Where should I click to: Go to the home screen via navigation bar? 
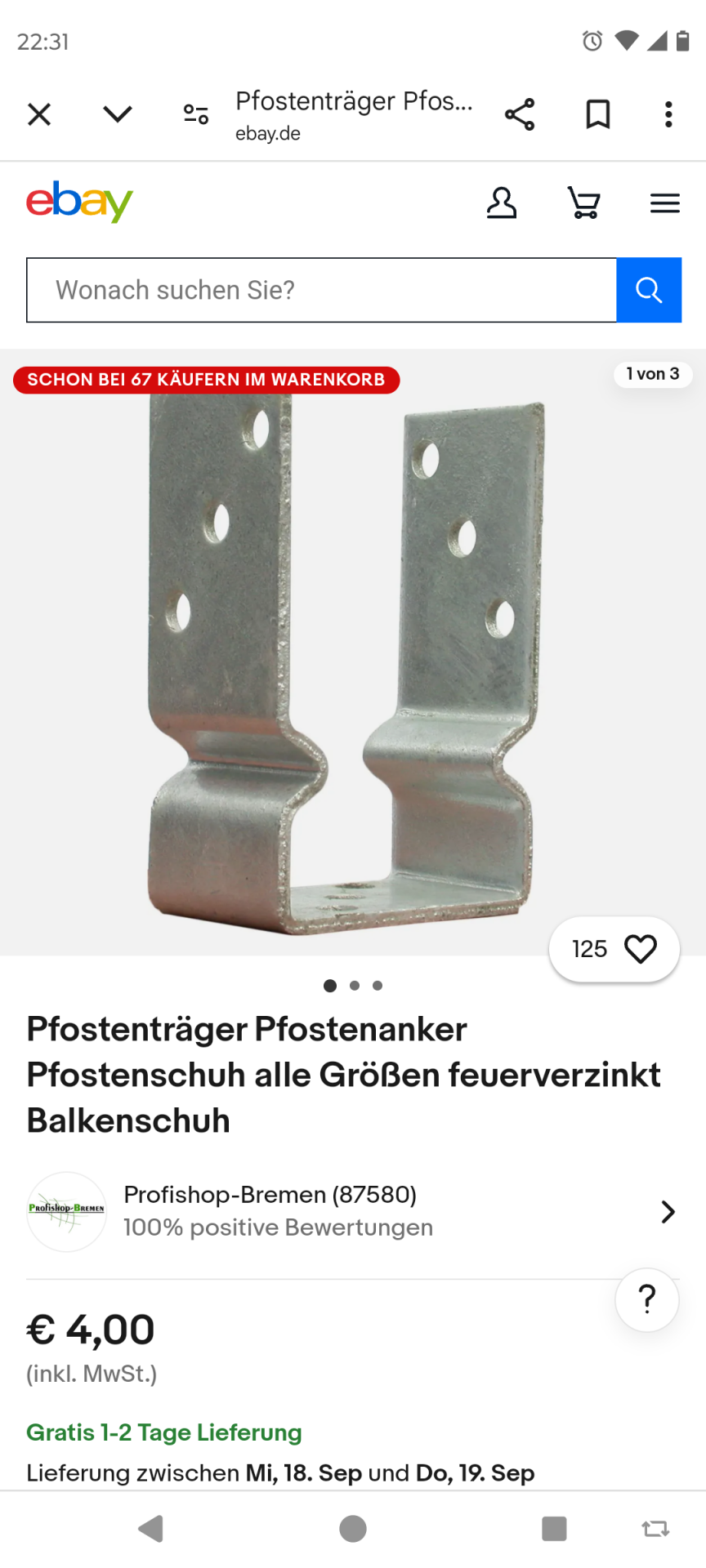(353, 1529)
